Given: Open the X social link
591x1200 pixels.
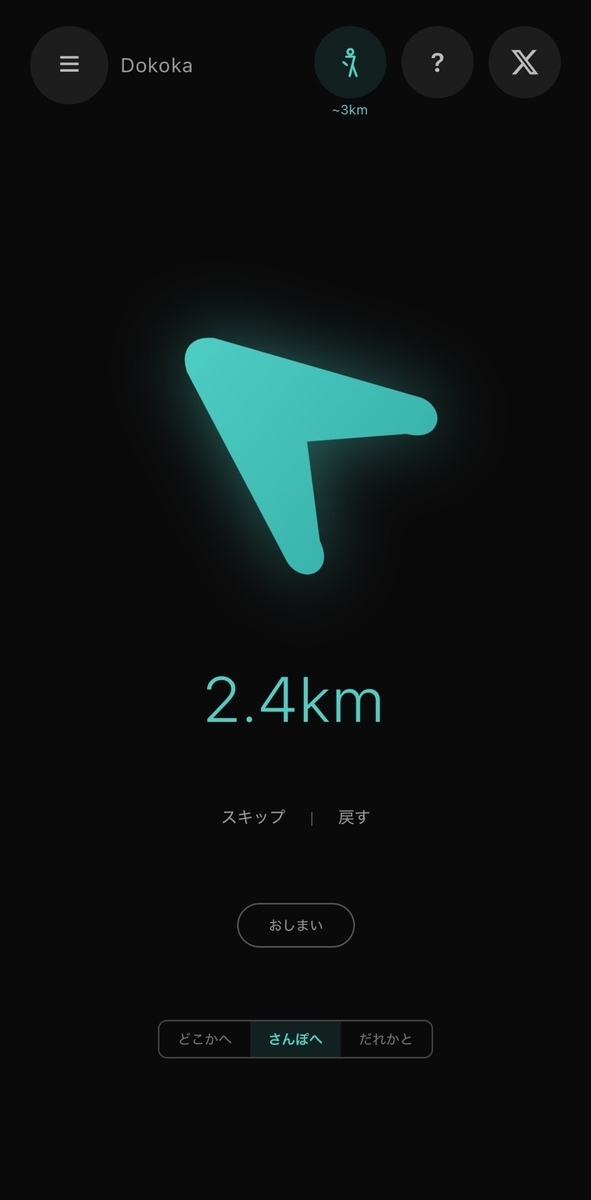Looking at the screenshot, I should pos(525,63).
